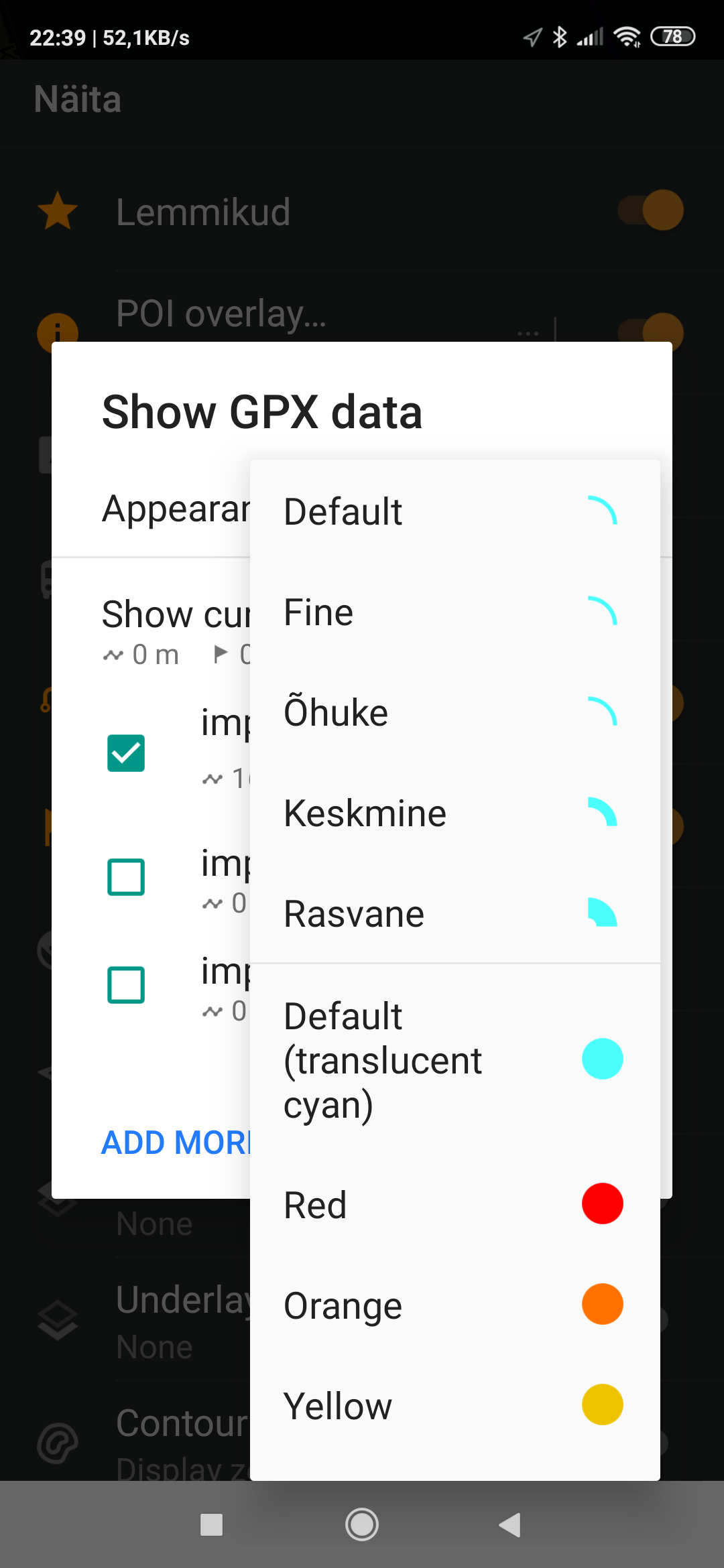Check the second GPX file checkbox
The width and height of the screenshot is (724, 1568).
(126, 877)
